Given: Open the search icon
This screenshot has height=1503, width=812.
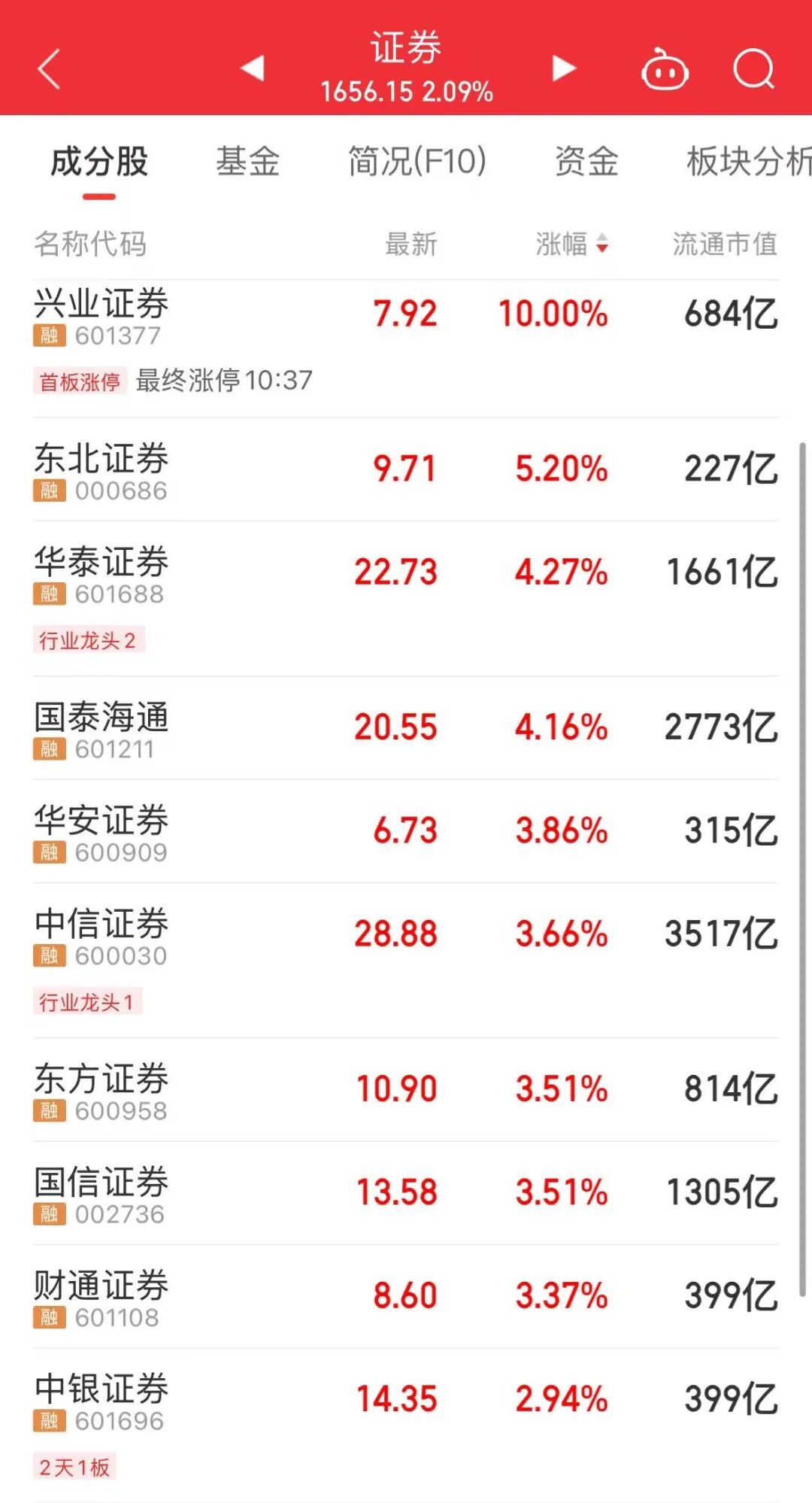Looking at the screenshot, I should coord(753,70).
